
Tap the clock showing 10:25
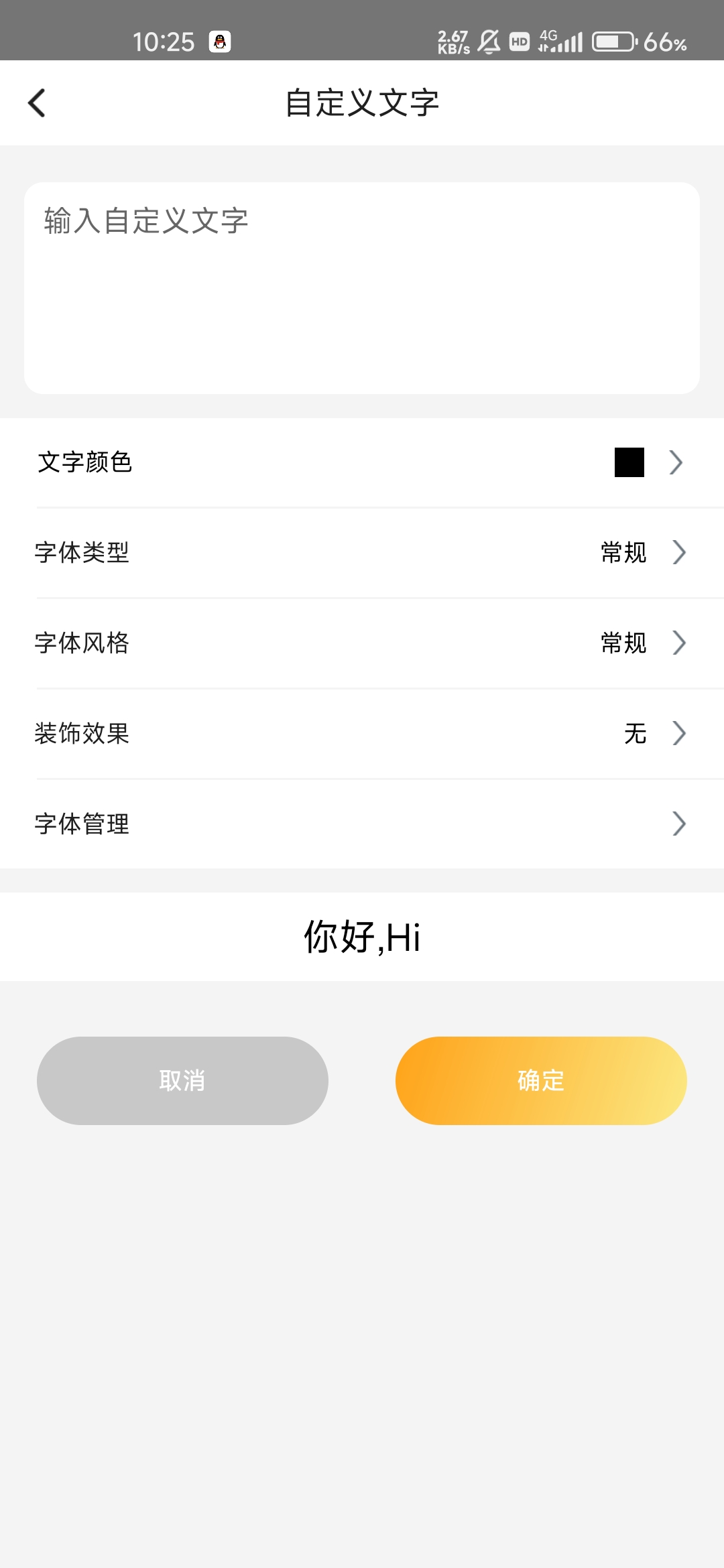coord(164,42)
